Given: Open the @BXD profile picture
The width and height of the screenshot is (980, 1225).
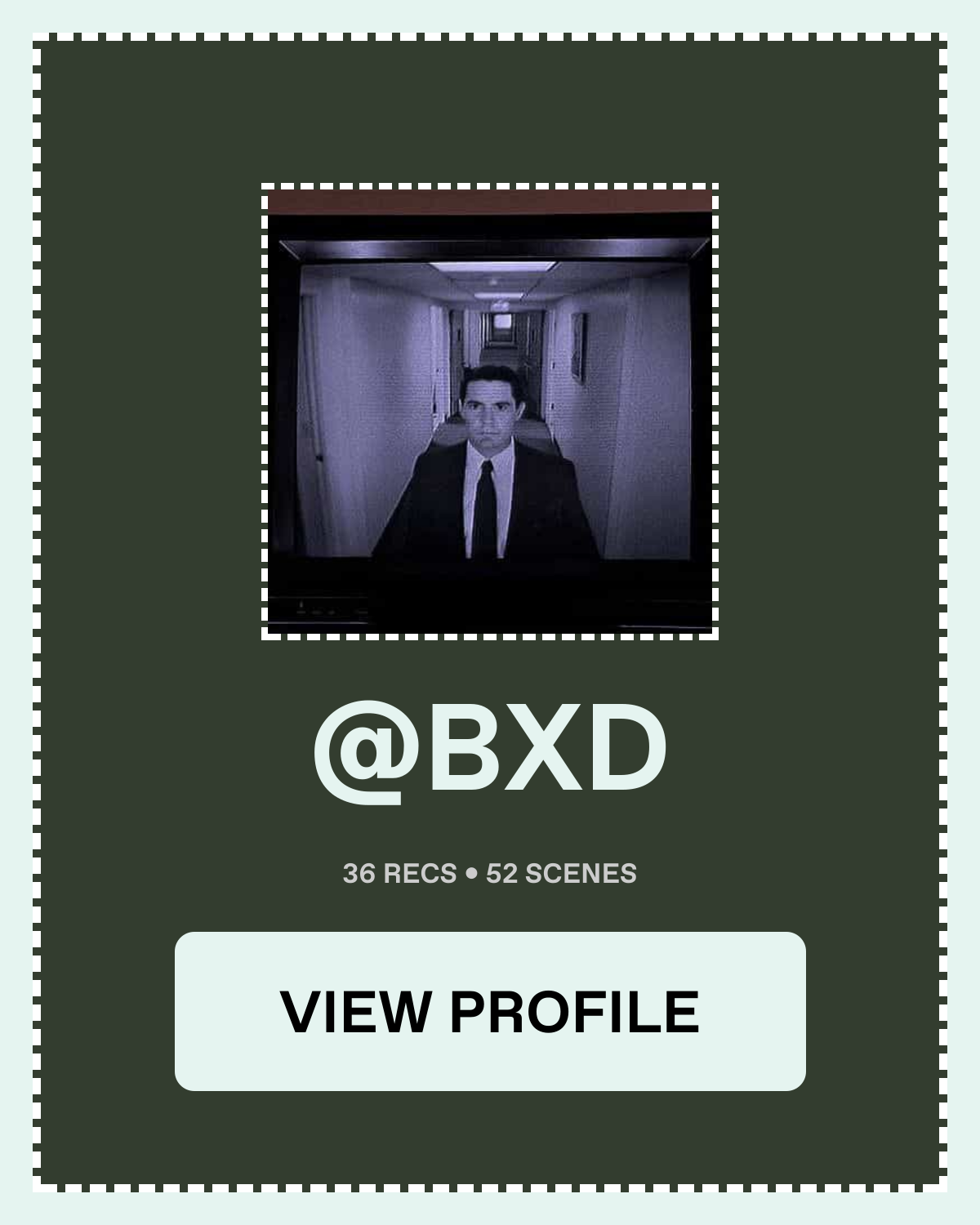Looking at the screenshot, I should pos(490,412).
